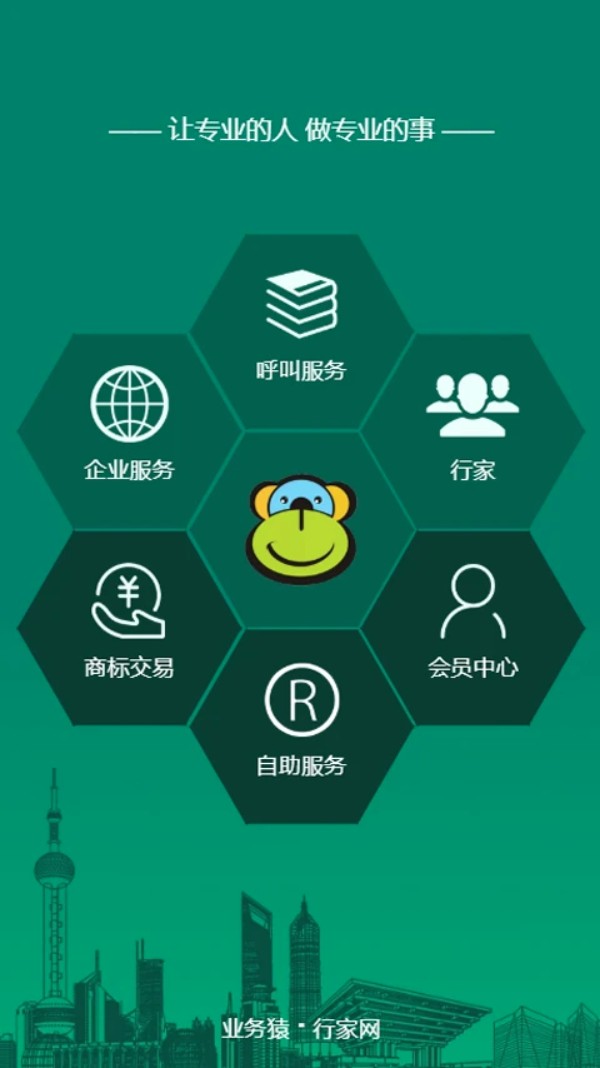
Task: Tap the monkey mascot center hexagon
Action: [301, 529]
